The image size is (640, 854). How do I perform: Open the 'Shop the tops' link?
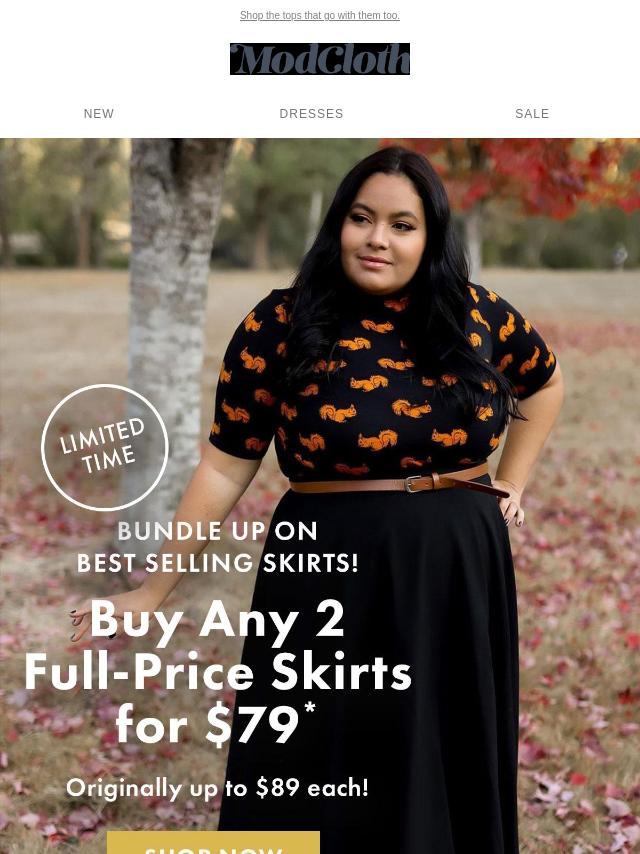point(319,16)
